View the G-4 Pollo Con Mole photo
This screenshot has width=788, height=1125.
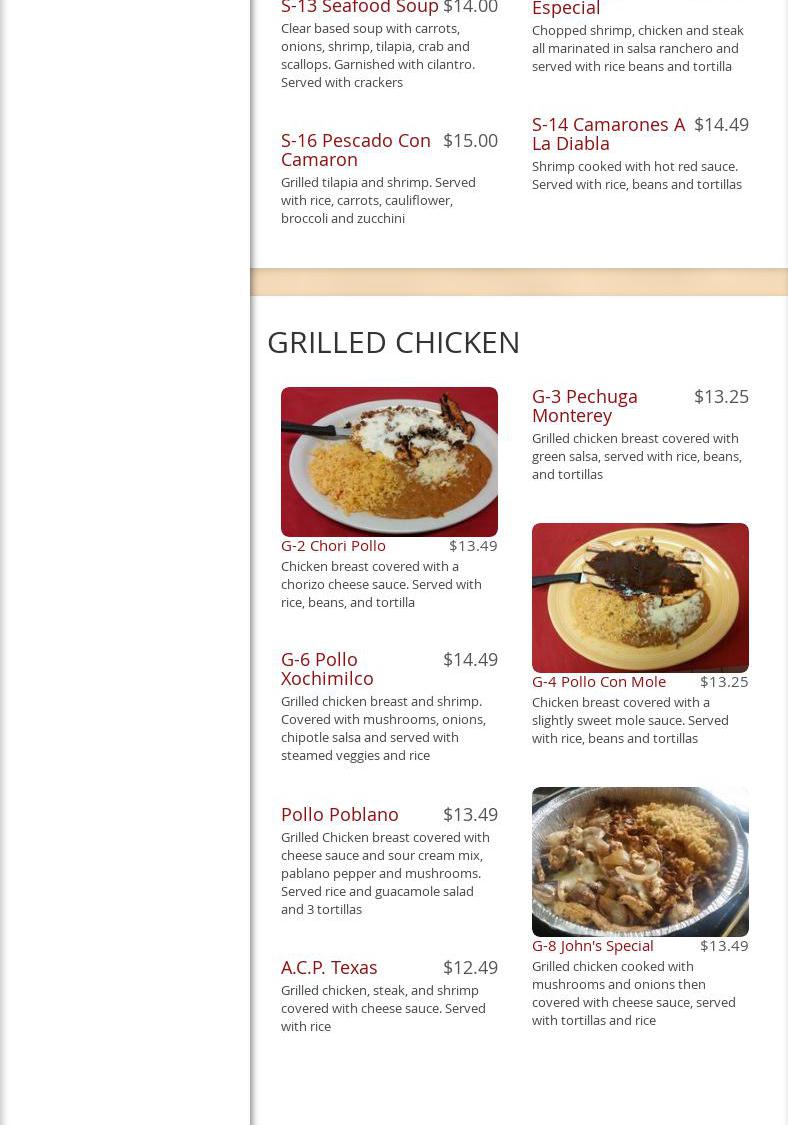point(640,598)
